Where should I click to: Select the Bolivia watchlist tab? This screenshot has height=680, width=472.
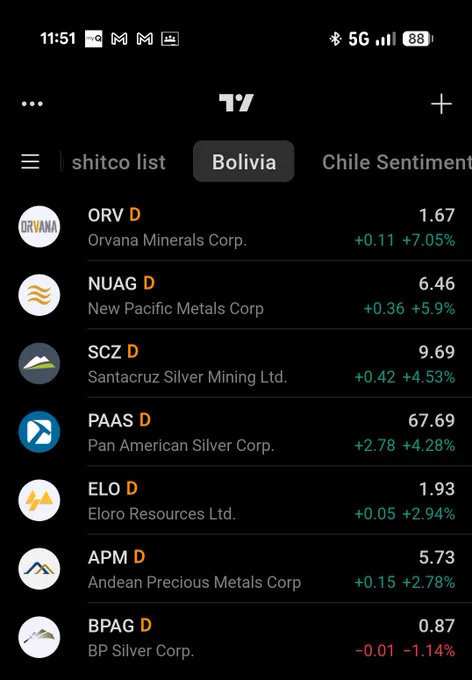(244, 161)
